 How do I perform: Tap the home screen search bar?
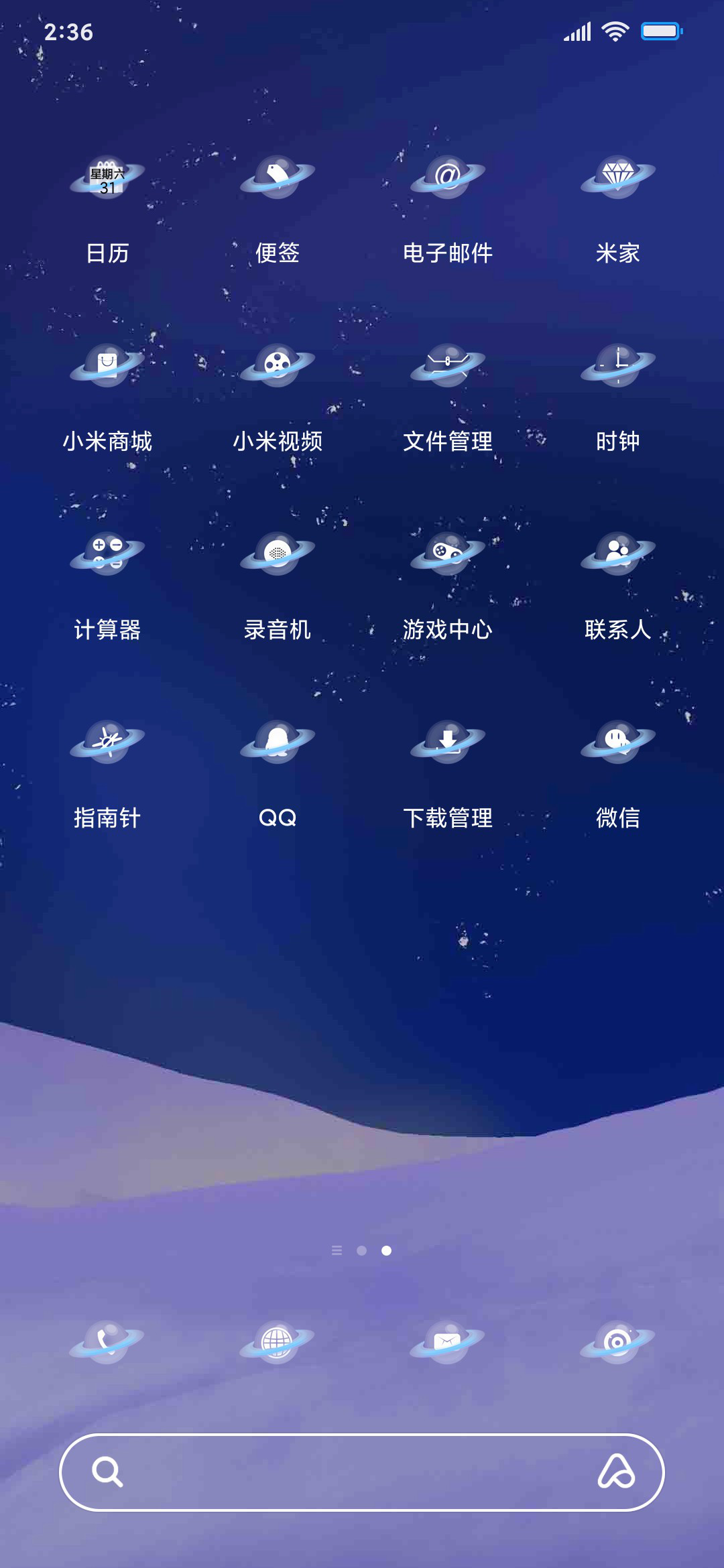(362, 1472)
